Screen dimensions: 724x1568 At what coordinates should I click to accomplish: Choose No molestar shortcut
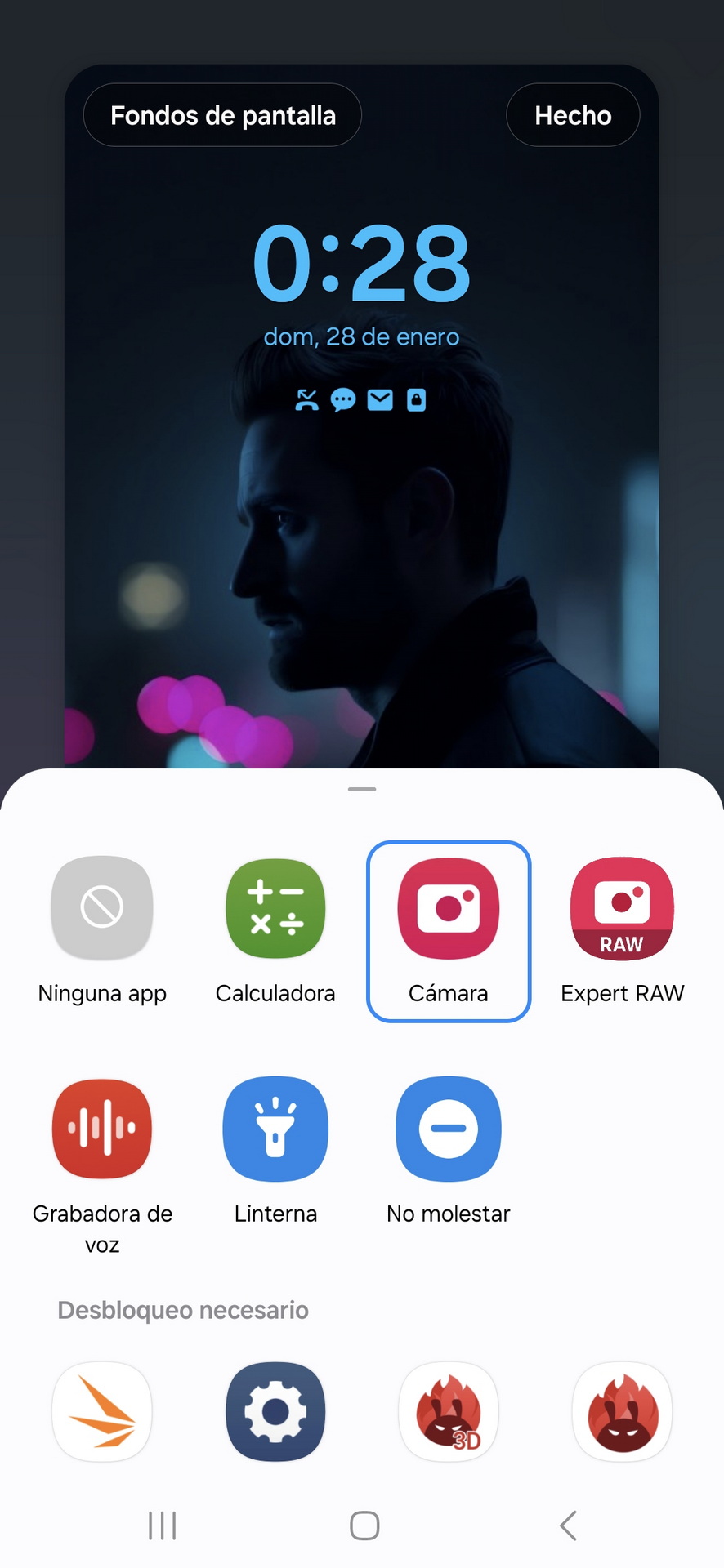449,1129
